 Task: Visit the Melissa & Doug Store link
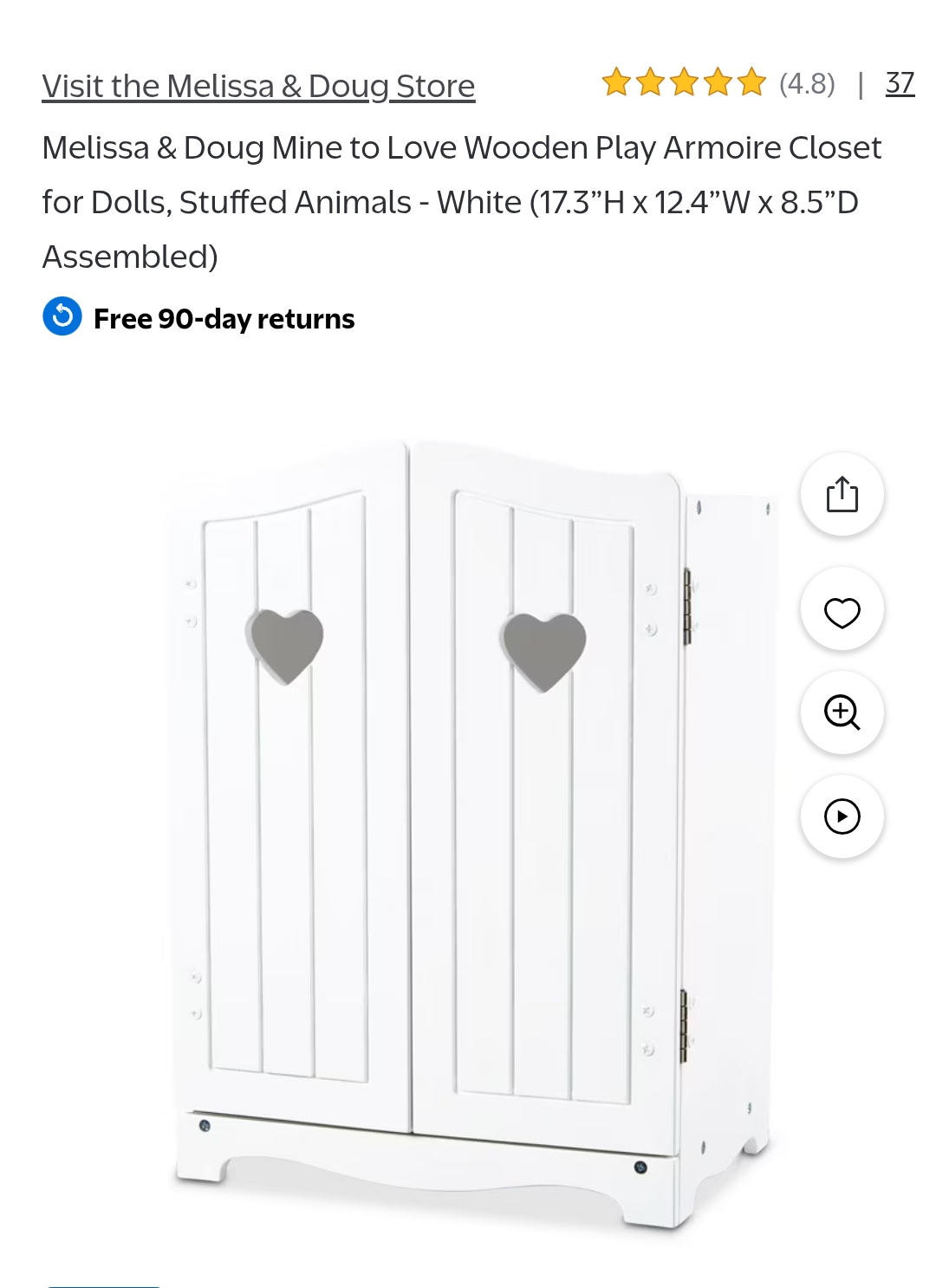258,87
